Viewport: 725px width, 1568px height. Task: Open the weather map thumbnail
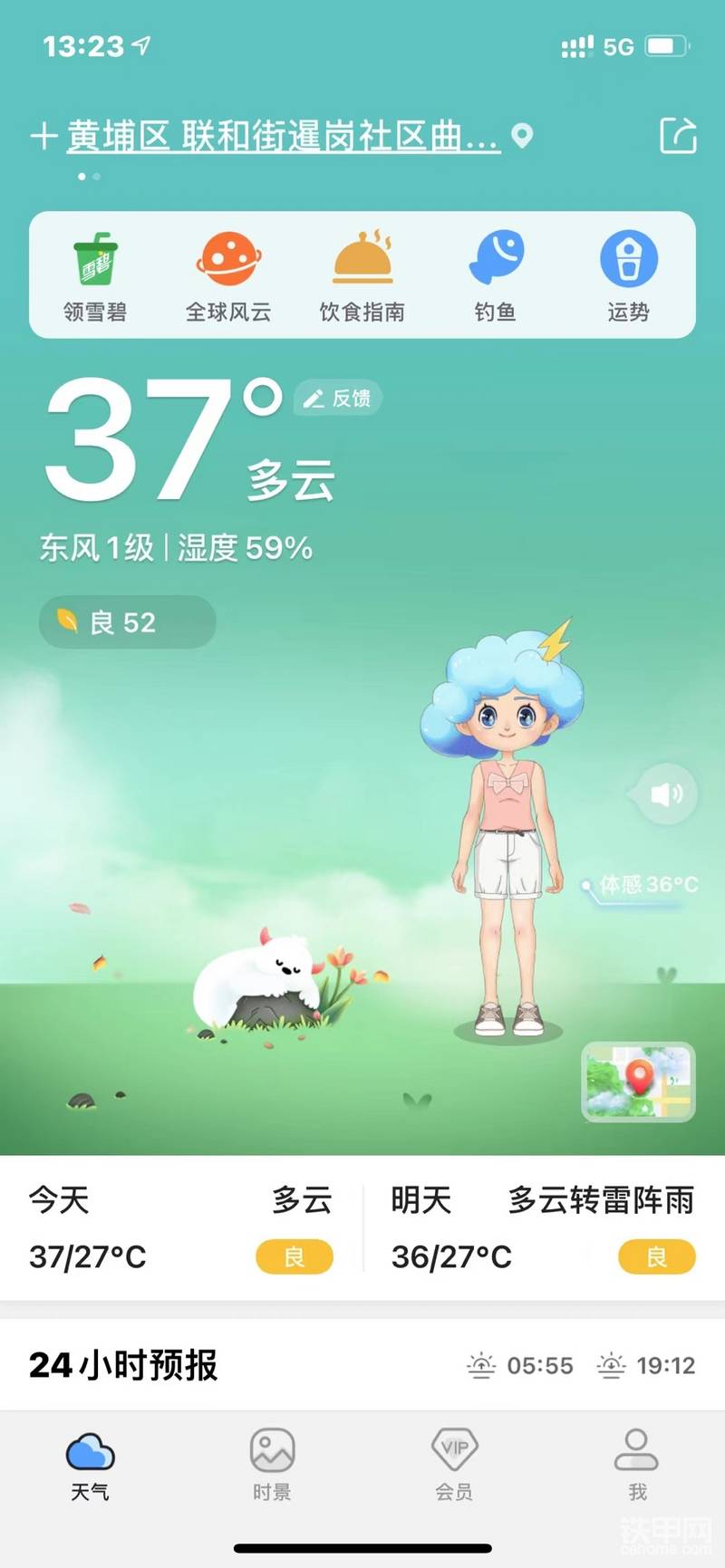[x=638, y=1082]
